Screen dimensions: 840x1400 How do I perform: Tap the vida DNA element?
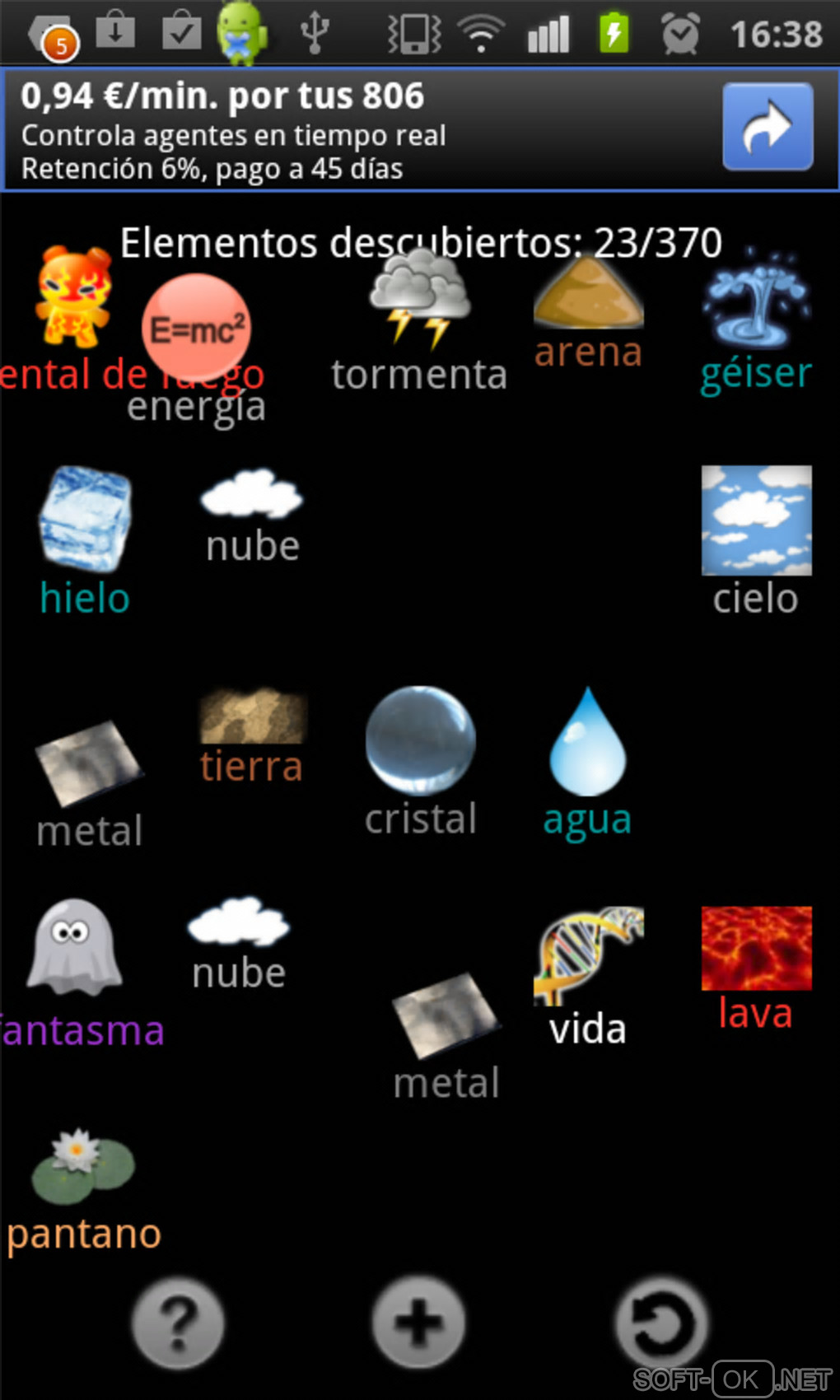[x=588, y=954]
